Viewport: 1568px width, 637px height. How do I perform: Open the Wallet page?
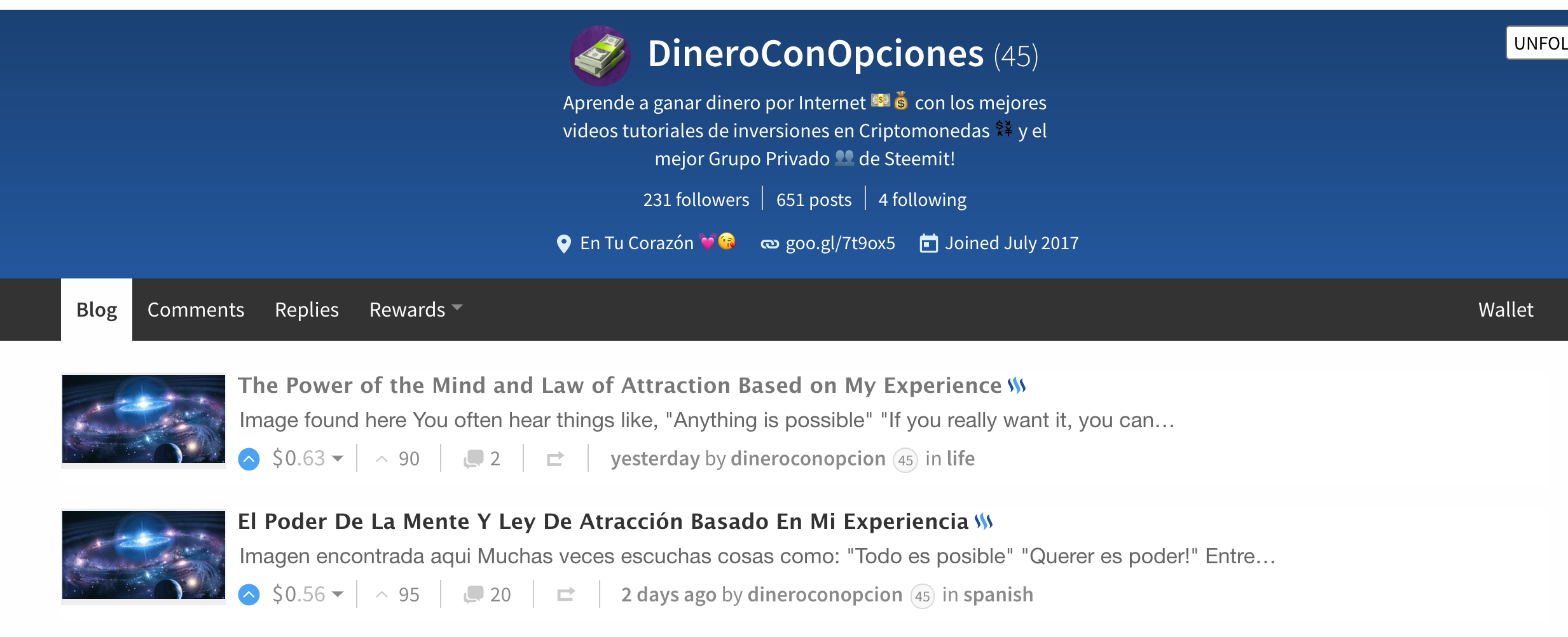pyautogui.click(x=1505, y=310)
